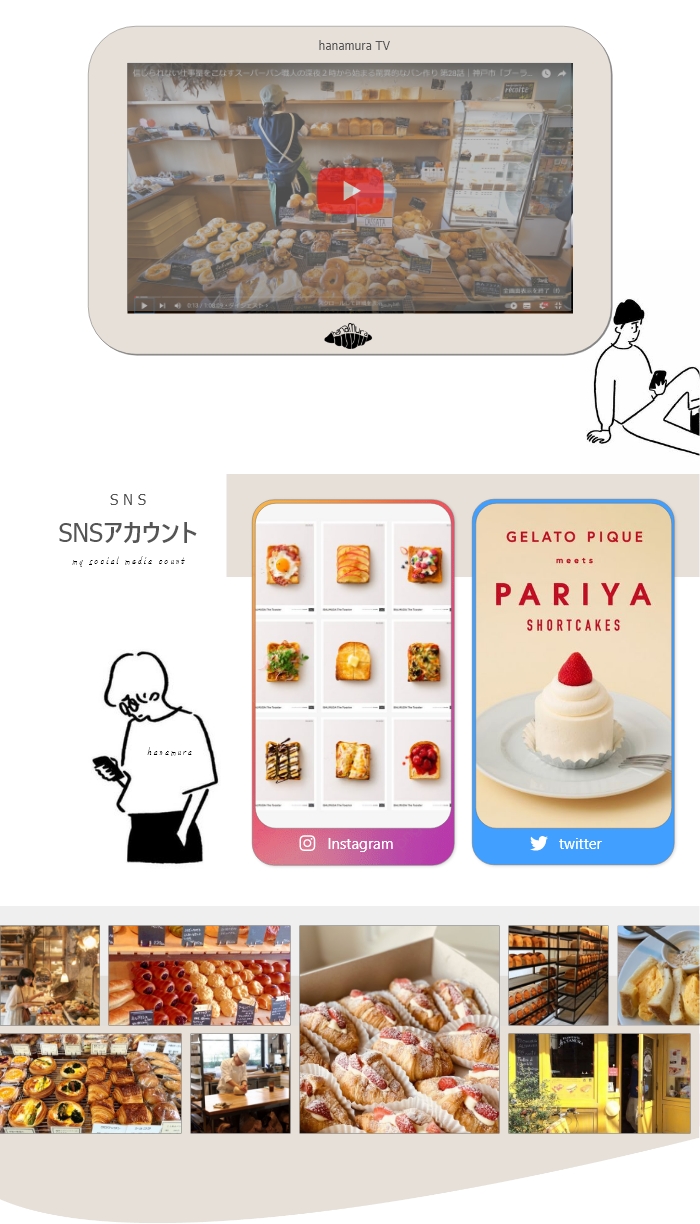
Task: Open the red bread display case photo
Action: 199,975
